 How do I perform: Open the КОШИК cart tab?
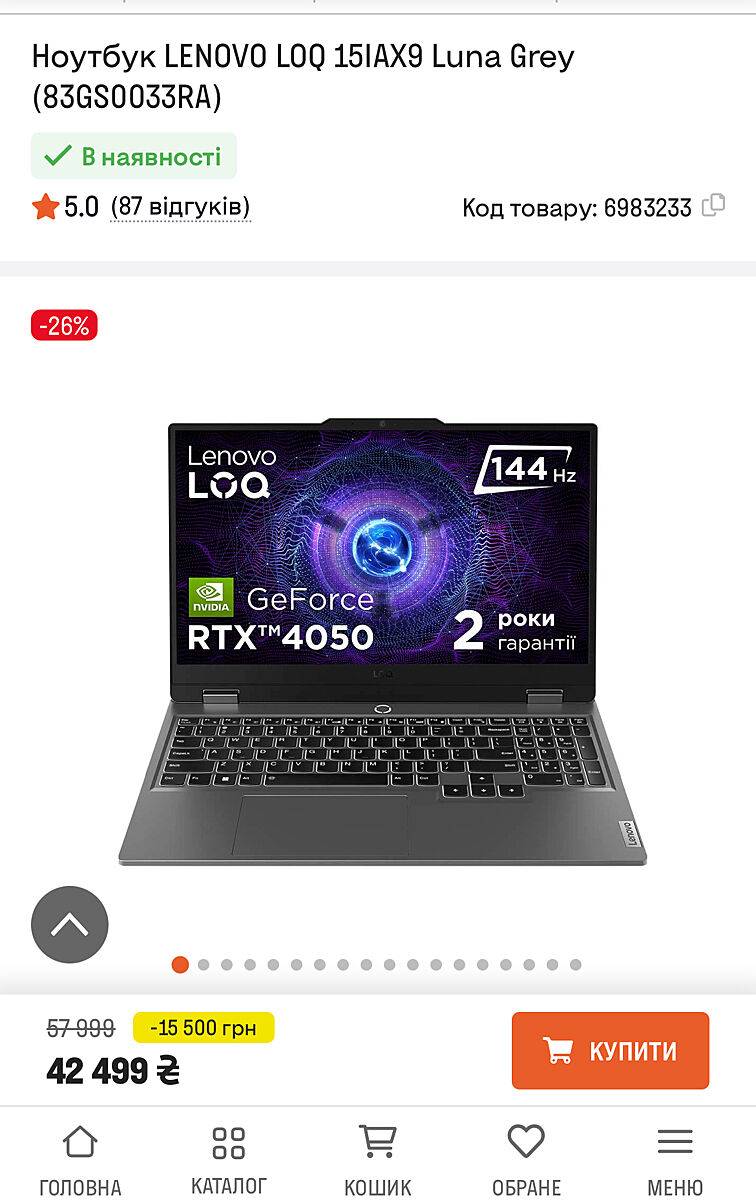point(377,1160)
